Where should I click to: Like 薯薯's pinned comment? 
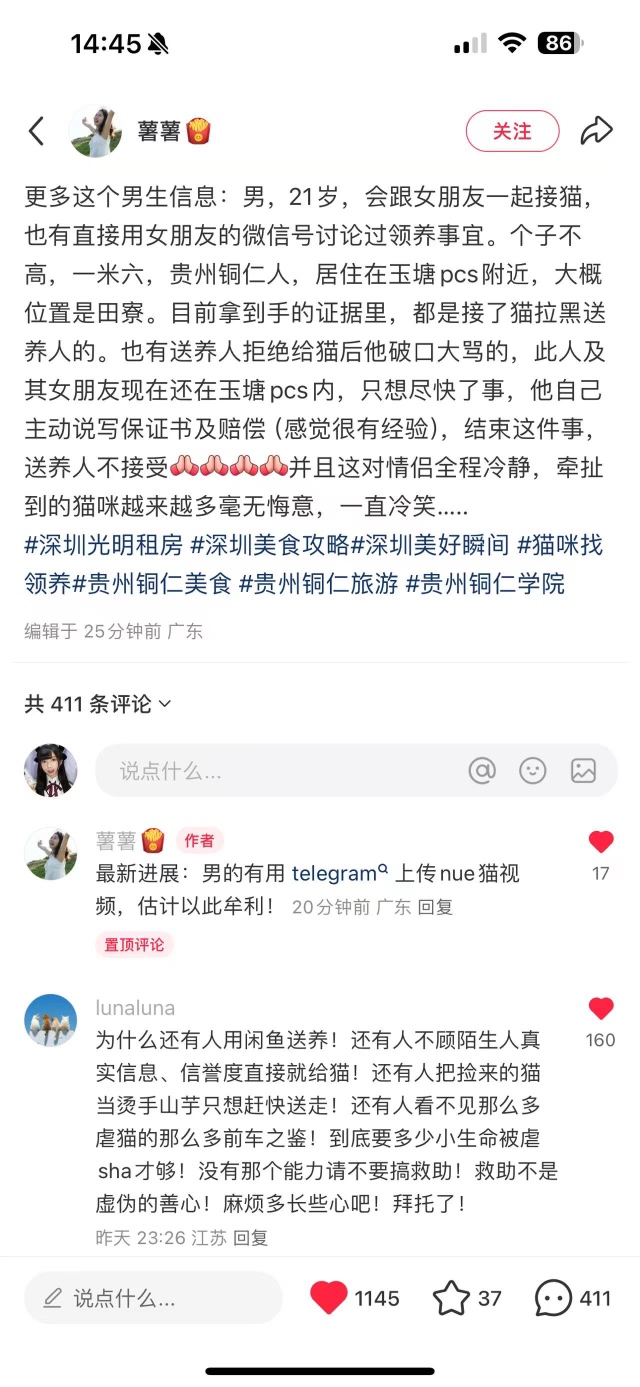click(x=600, y=842)
